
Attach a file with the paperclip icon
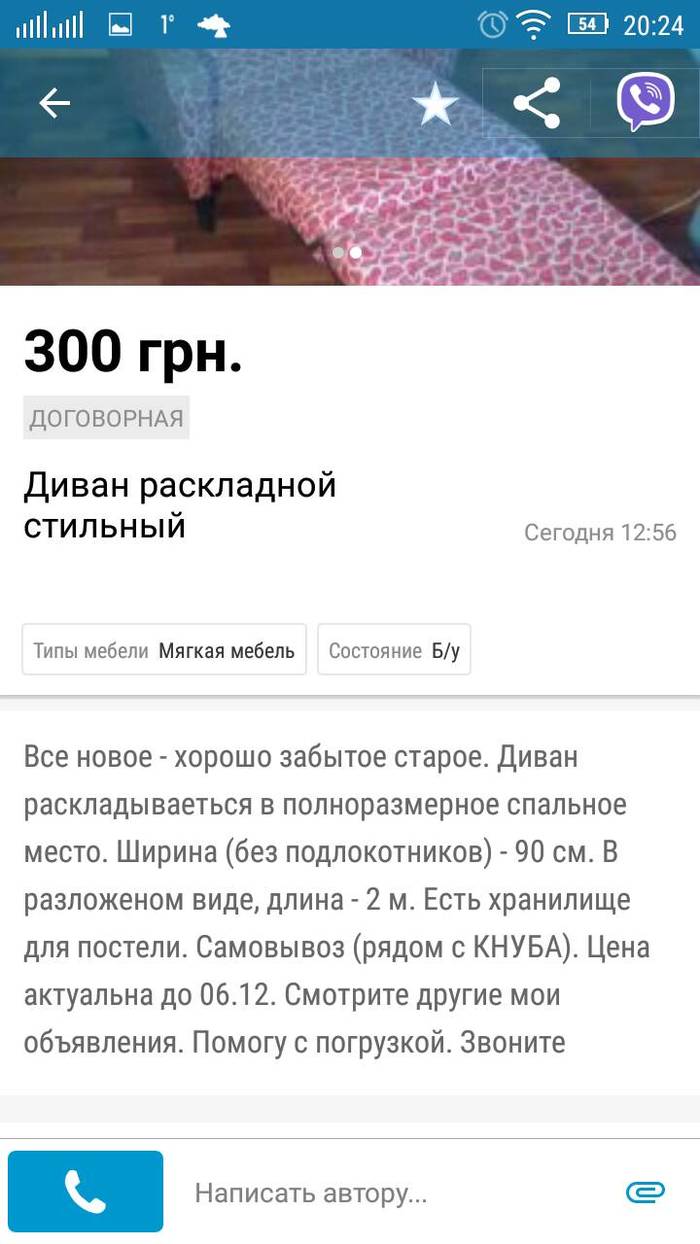coord(645,1191)
